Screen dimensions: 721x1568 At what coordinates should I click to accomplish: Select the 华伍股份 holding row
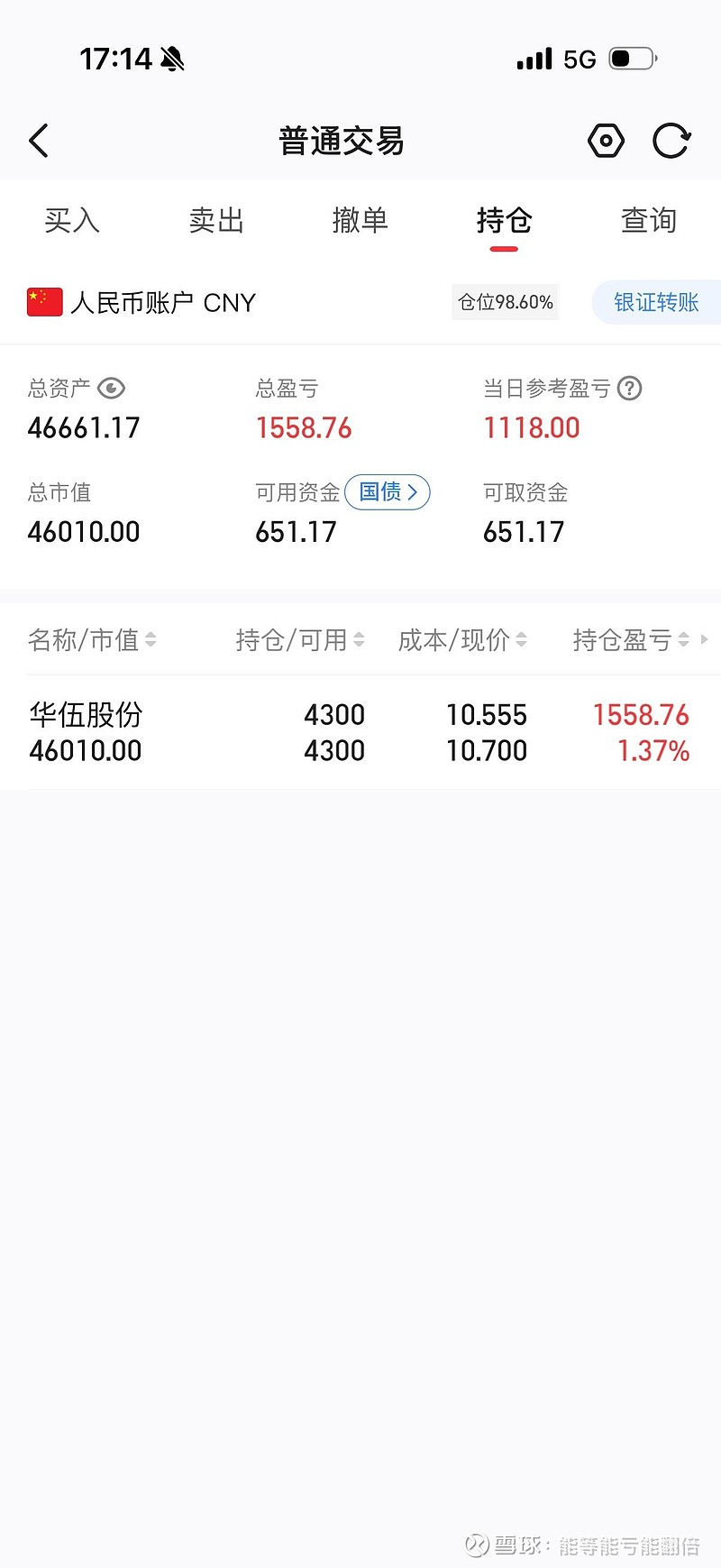[360, 732]
